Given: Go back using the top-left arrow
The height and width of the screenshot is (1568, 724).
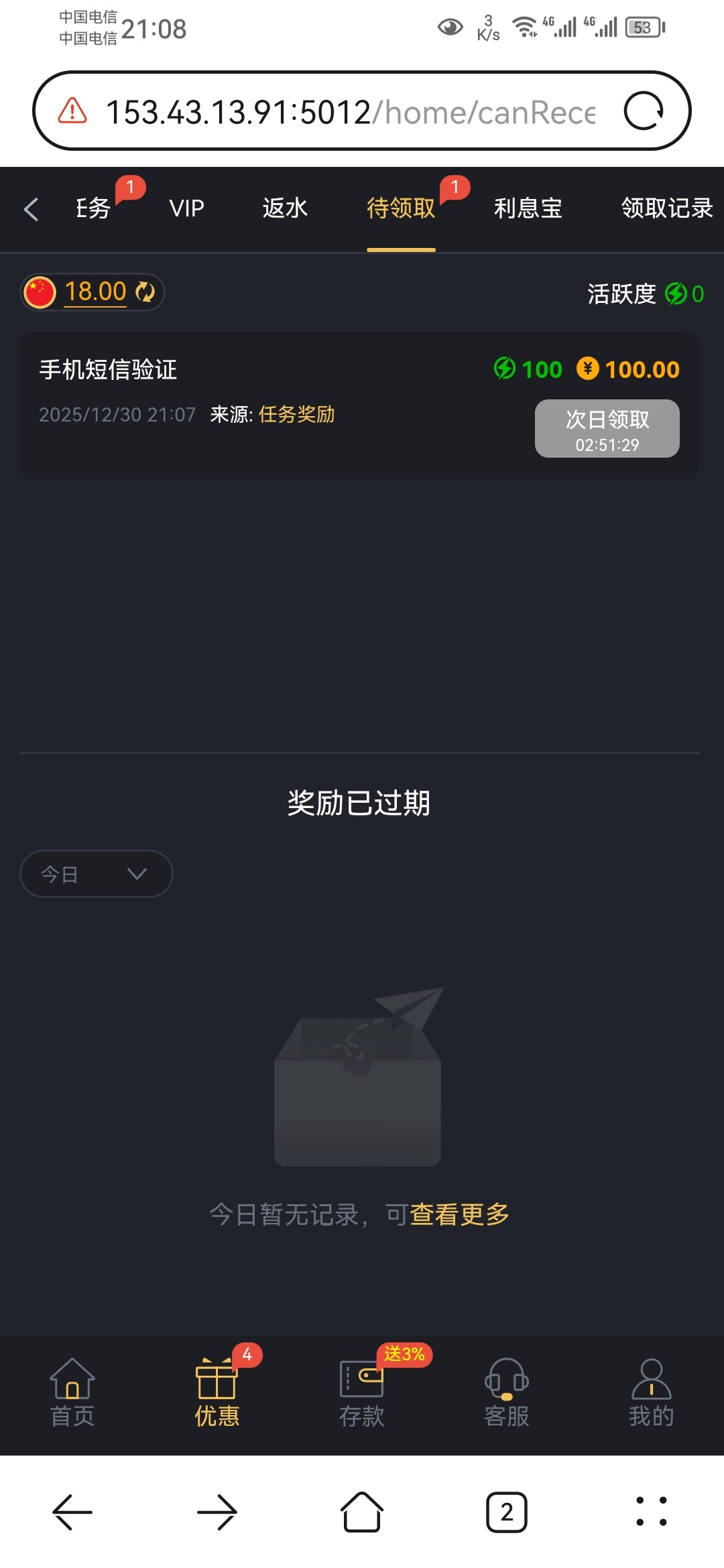Looking at the screenshot, I should [x=31, y=209].
